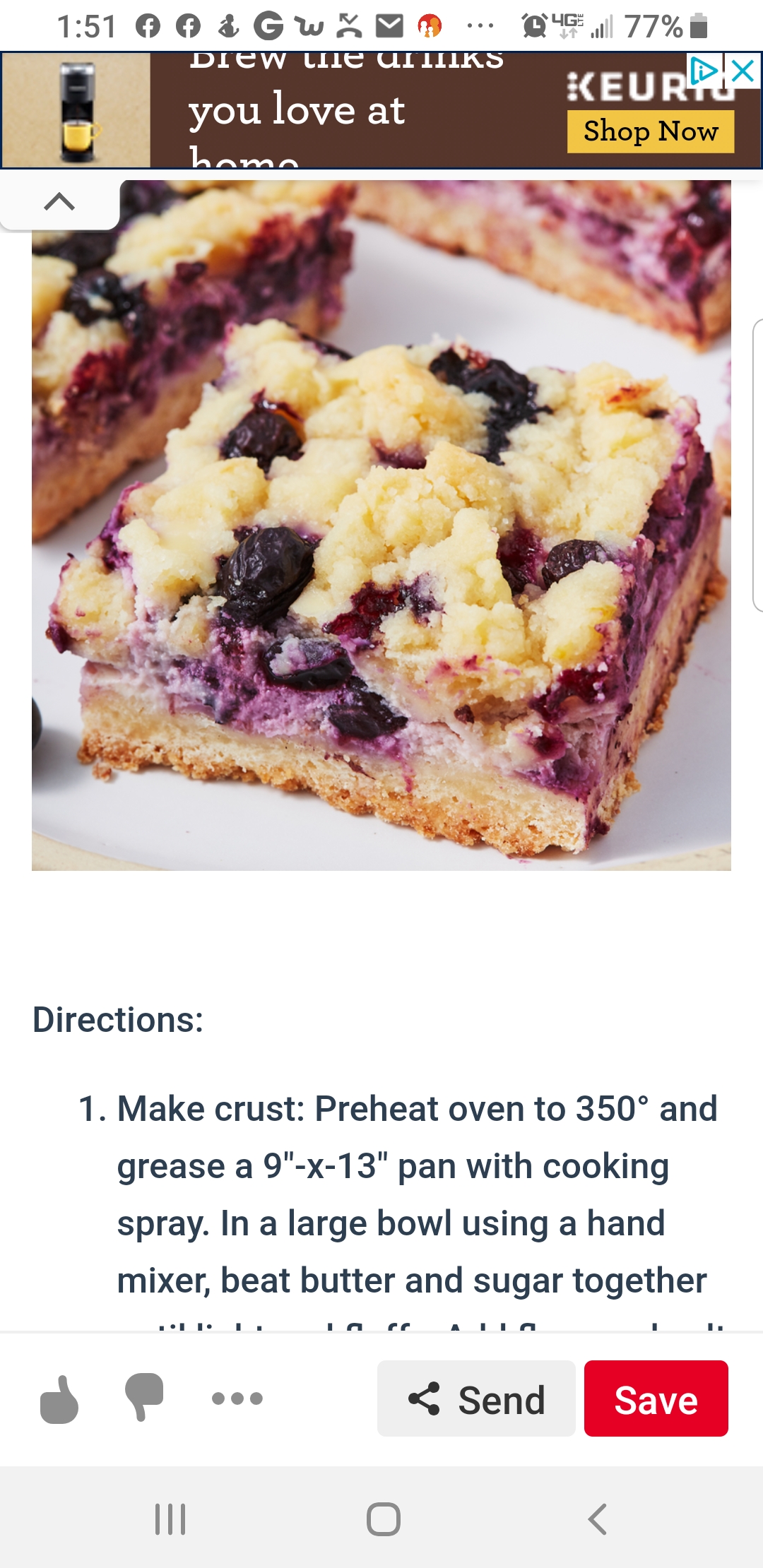Tap Shop Now on the Keurig ad
The image size is (763, 1568).
pos(650,132)
